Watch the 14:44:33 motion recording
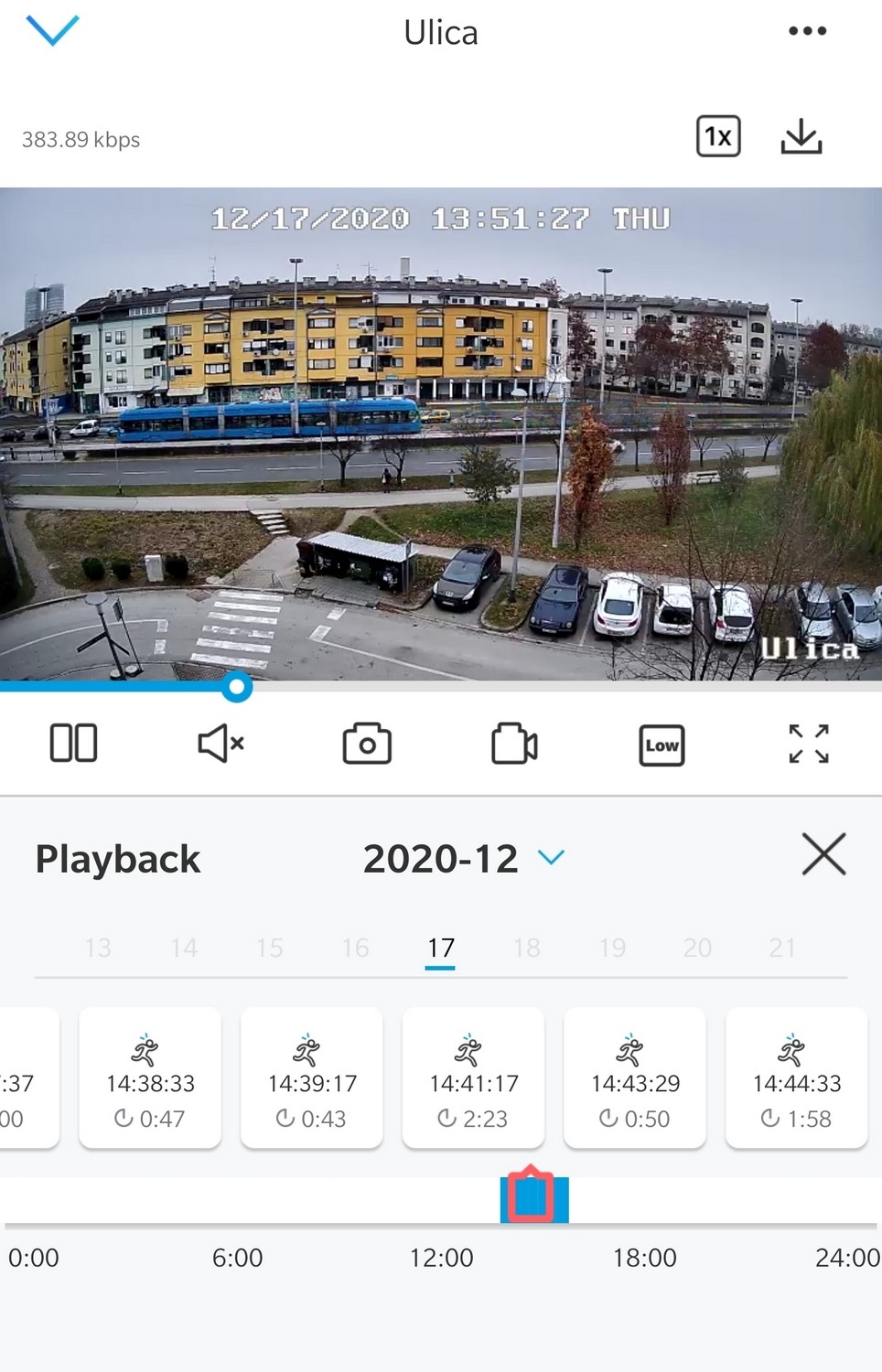The width and height of the screenshot is (882, 1372). point(796,1078)
